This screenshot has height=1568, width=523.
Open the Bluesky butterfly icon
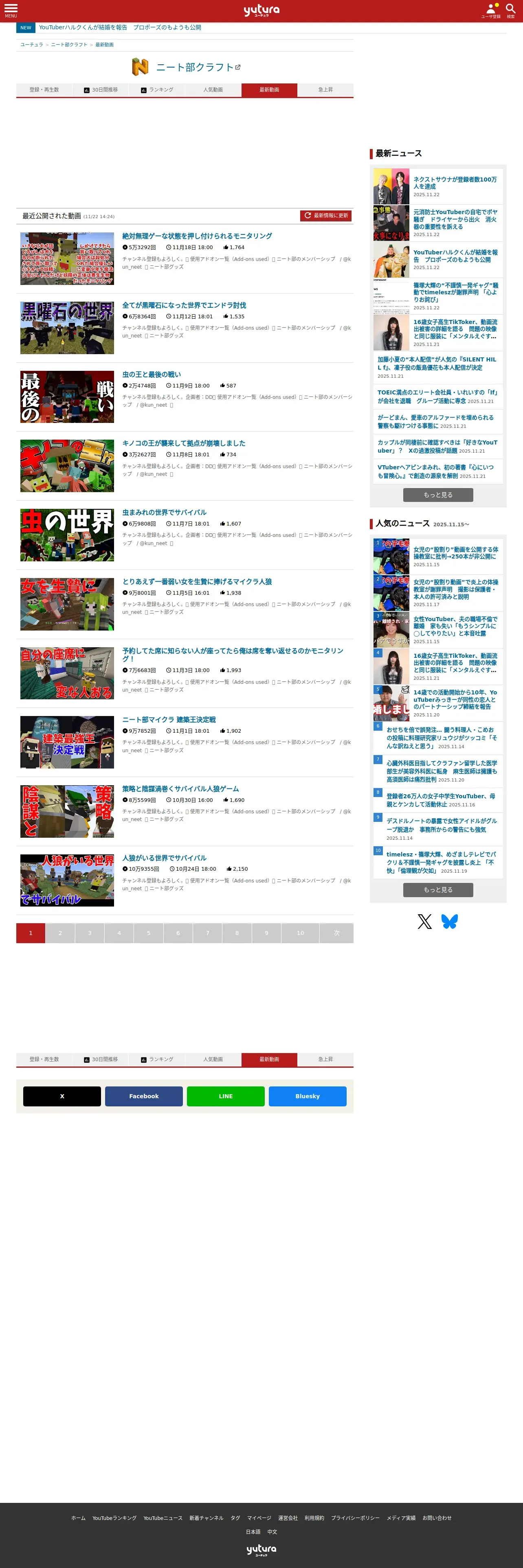pos(449,922)
